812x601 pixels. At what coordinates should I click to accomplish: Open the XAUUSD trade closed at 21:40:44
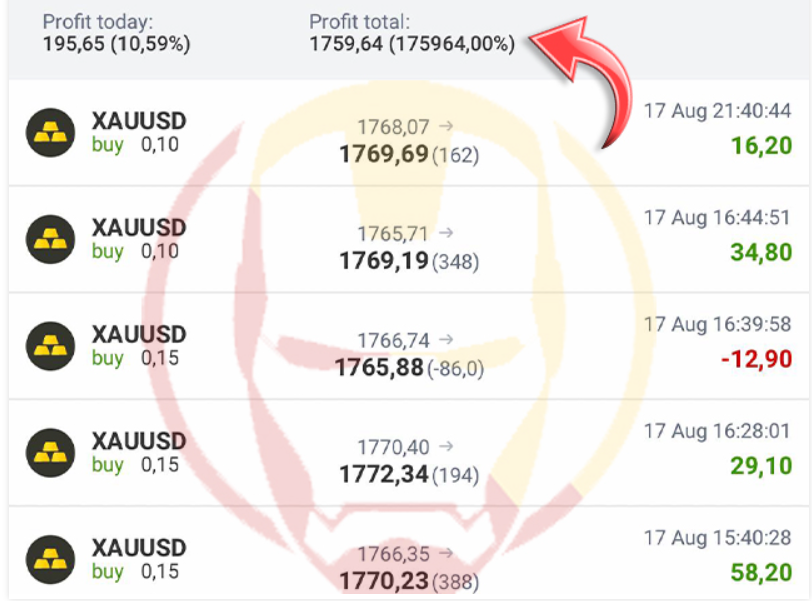click(x=406, y=132)
